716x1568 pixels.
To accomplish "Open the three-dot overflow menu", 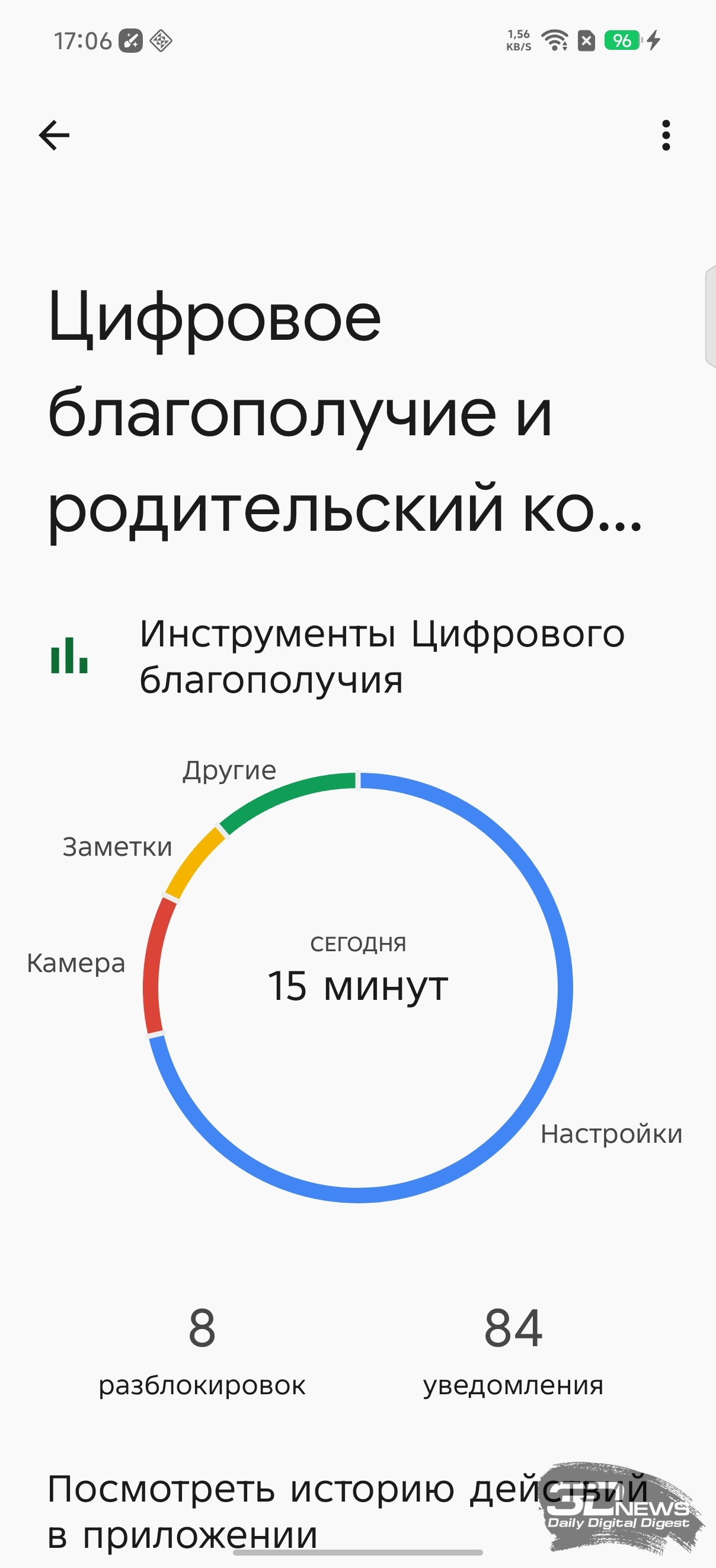I will click(x=666, y=135).
